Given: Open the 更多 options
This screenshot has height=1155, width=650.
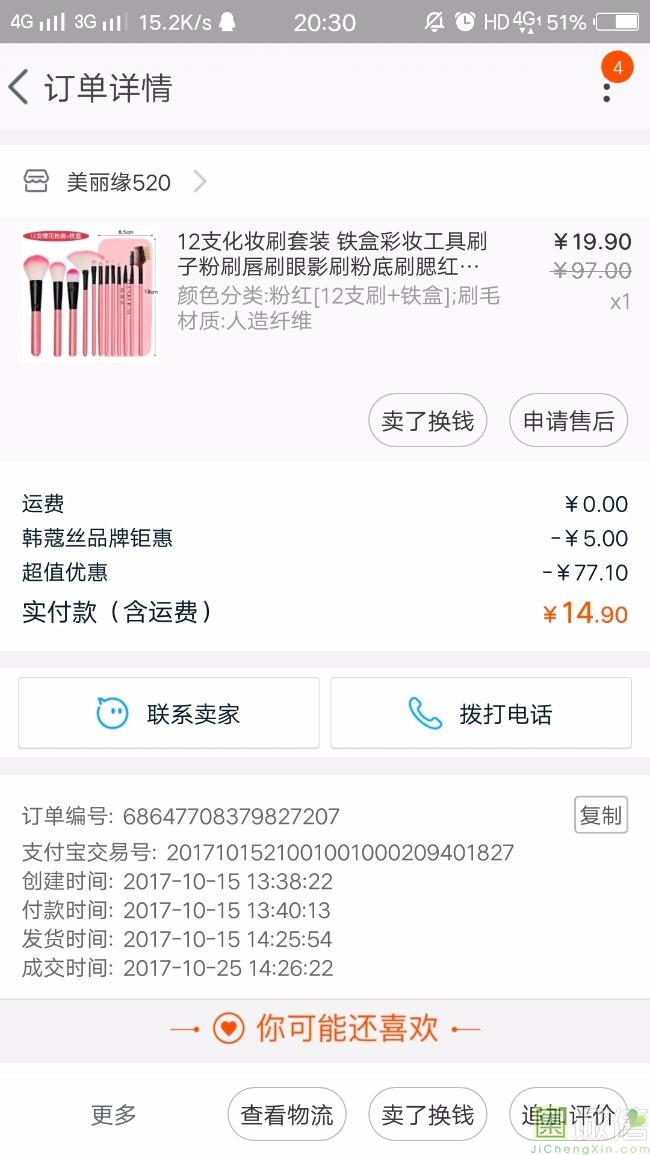Looking at the screenshot, I should tap(114, 1114).
